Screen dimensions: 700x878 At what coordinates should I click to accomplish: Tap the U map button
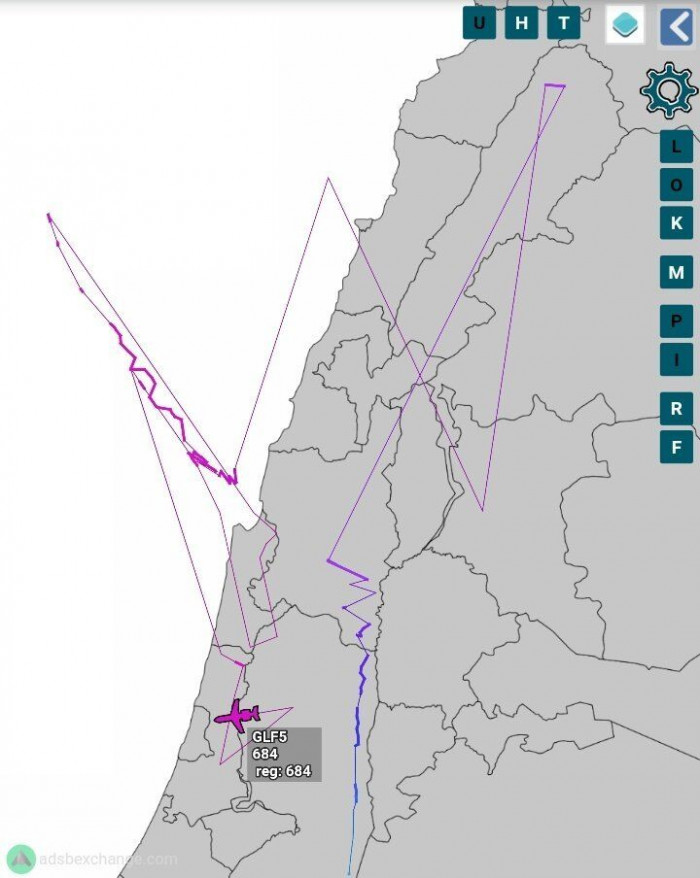(479, 23)
